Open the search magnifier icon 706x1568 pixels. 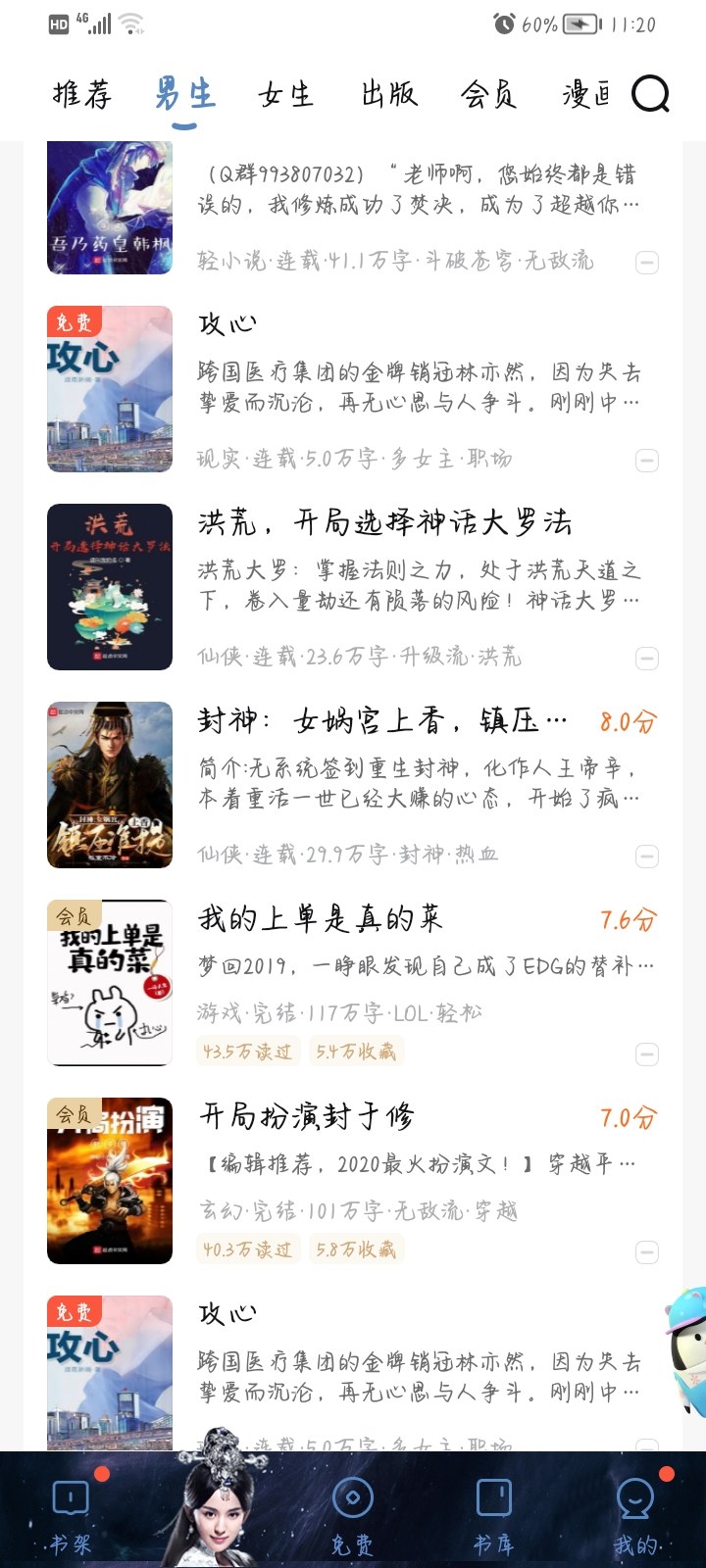click(x=650, y=94)
